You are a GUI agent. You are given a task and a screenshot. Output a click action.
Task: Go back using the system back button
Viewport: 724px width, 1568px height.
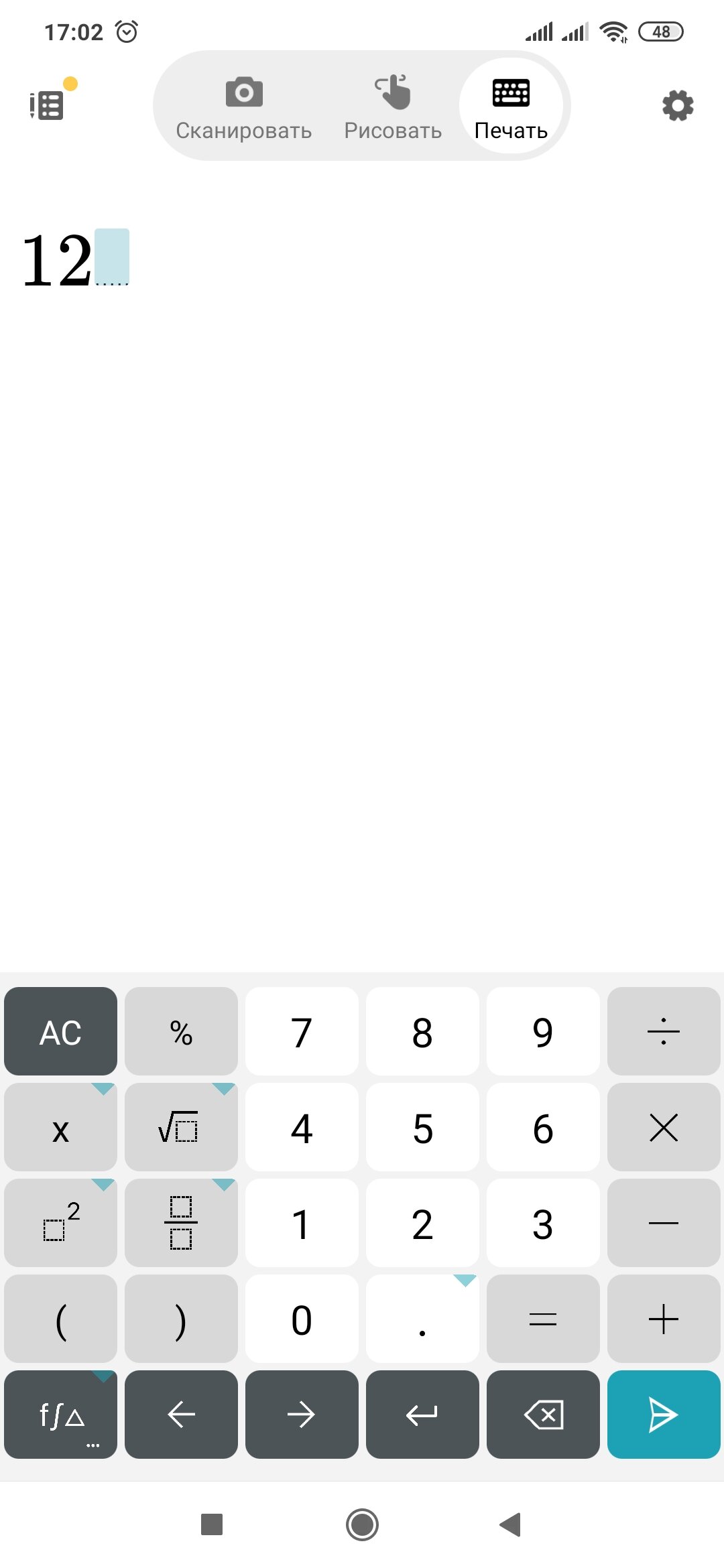pos(511,1524)
